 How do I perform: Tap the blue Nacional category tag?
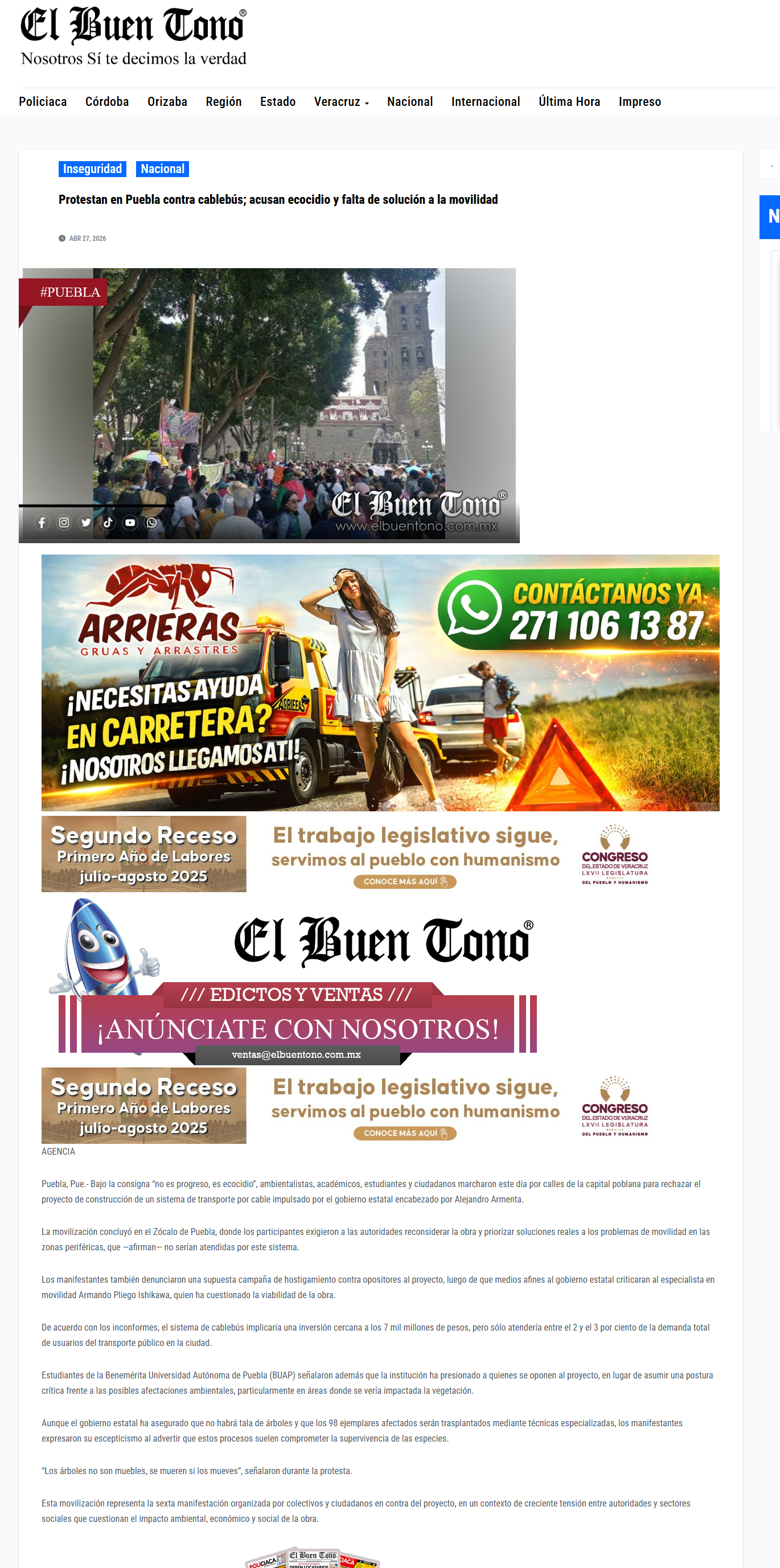point(163,169)
